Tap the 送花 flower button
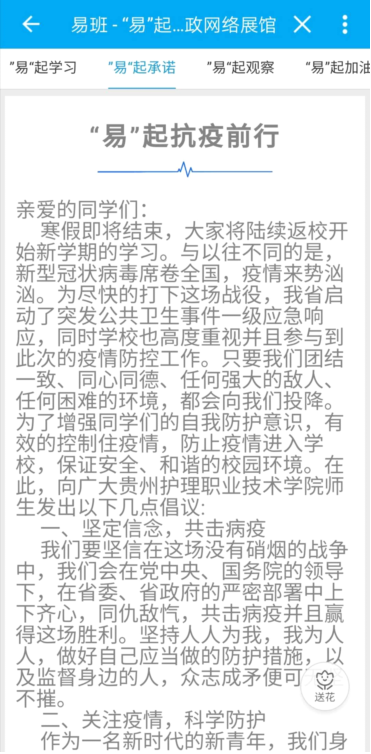The image size is (371, 754). [x=324, y=687]
